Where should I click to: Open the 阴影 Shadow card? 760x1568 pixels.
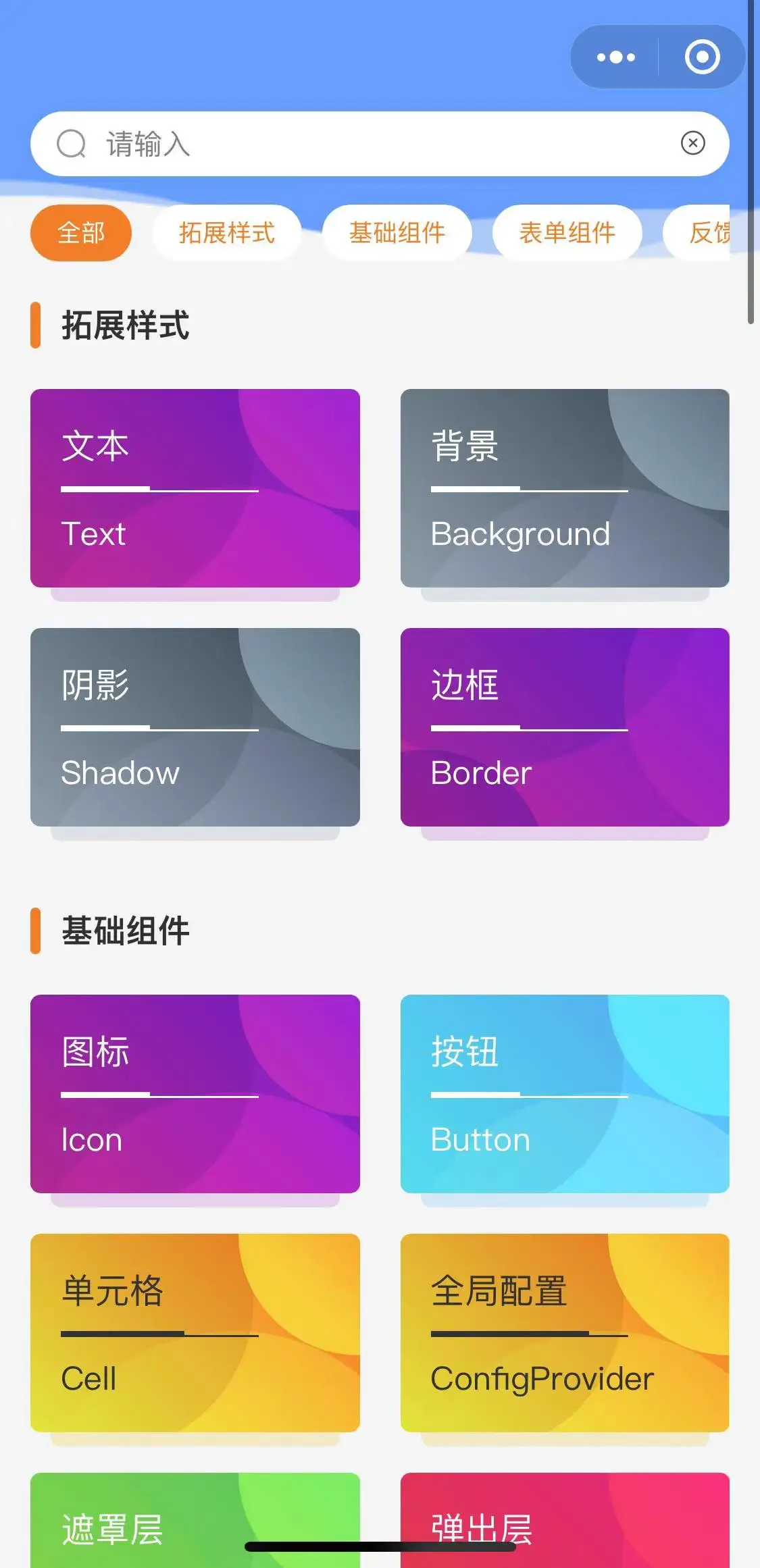tap(195, 727)
